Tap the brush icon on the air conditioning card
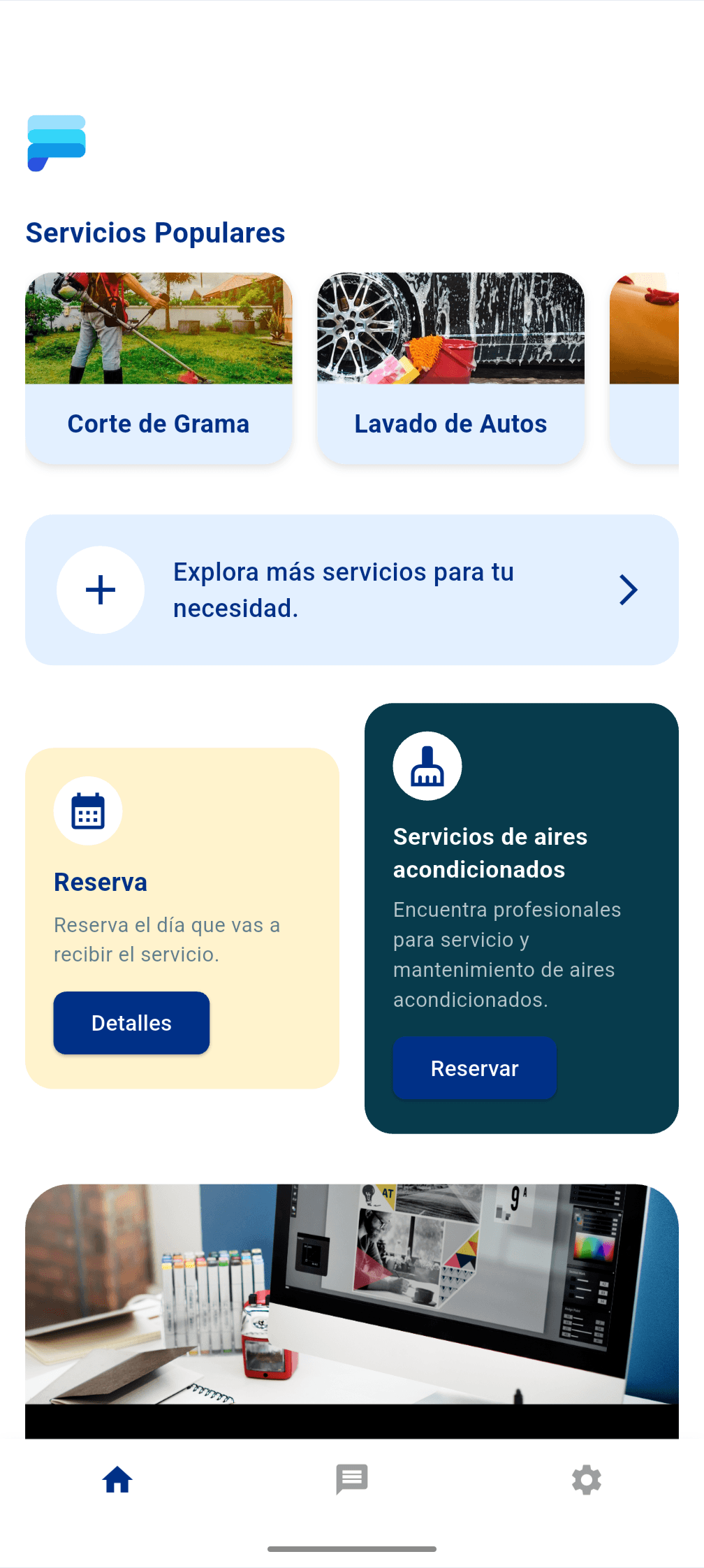704x1568 pixels. click(427, 765)
